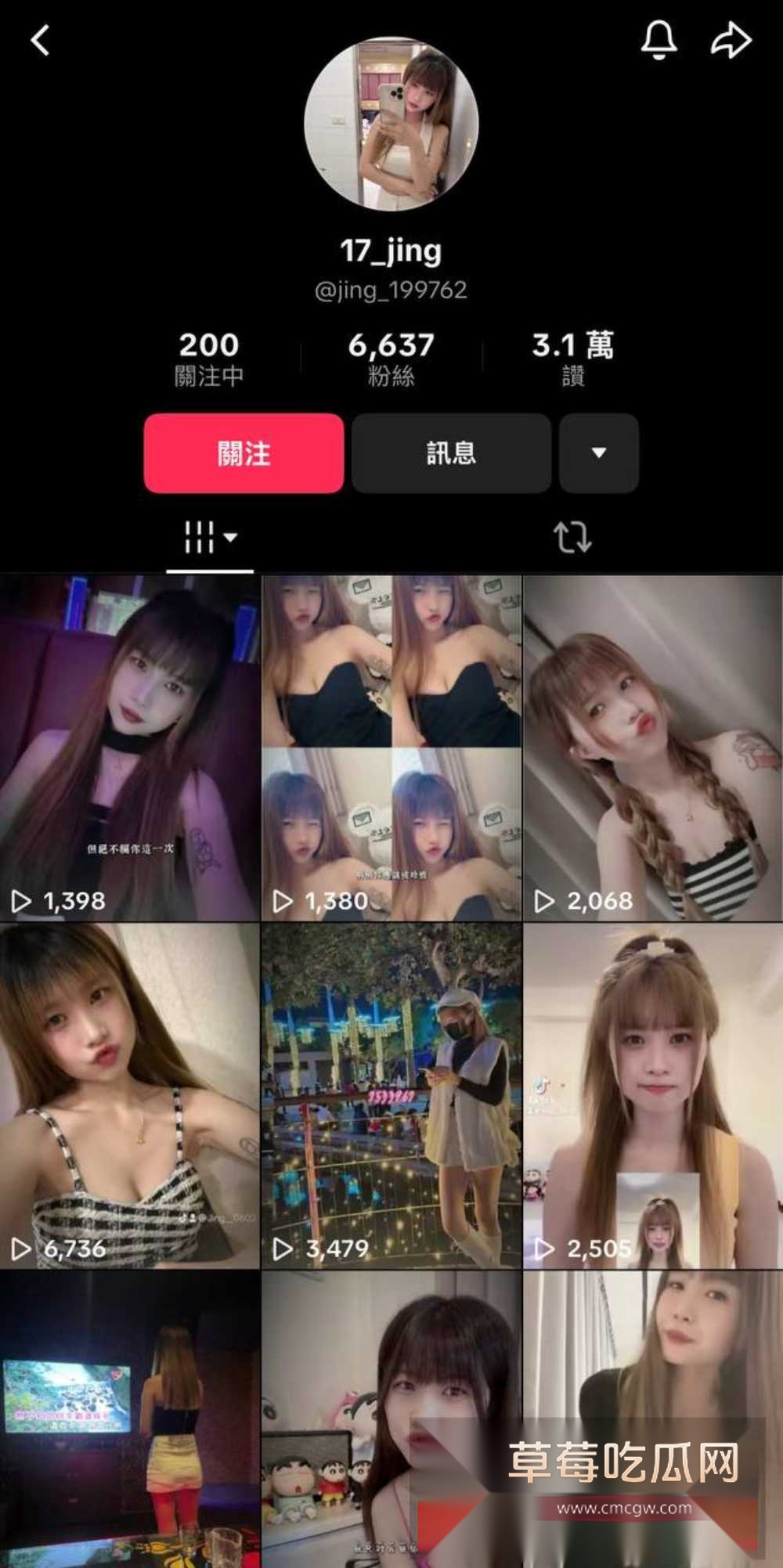Open the karaoke TV screen video
The width and height of the screenshot is (783, 1568).
point(129,1418)
